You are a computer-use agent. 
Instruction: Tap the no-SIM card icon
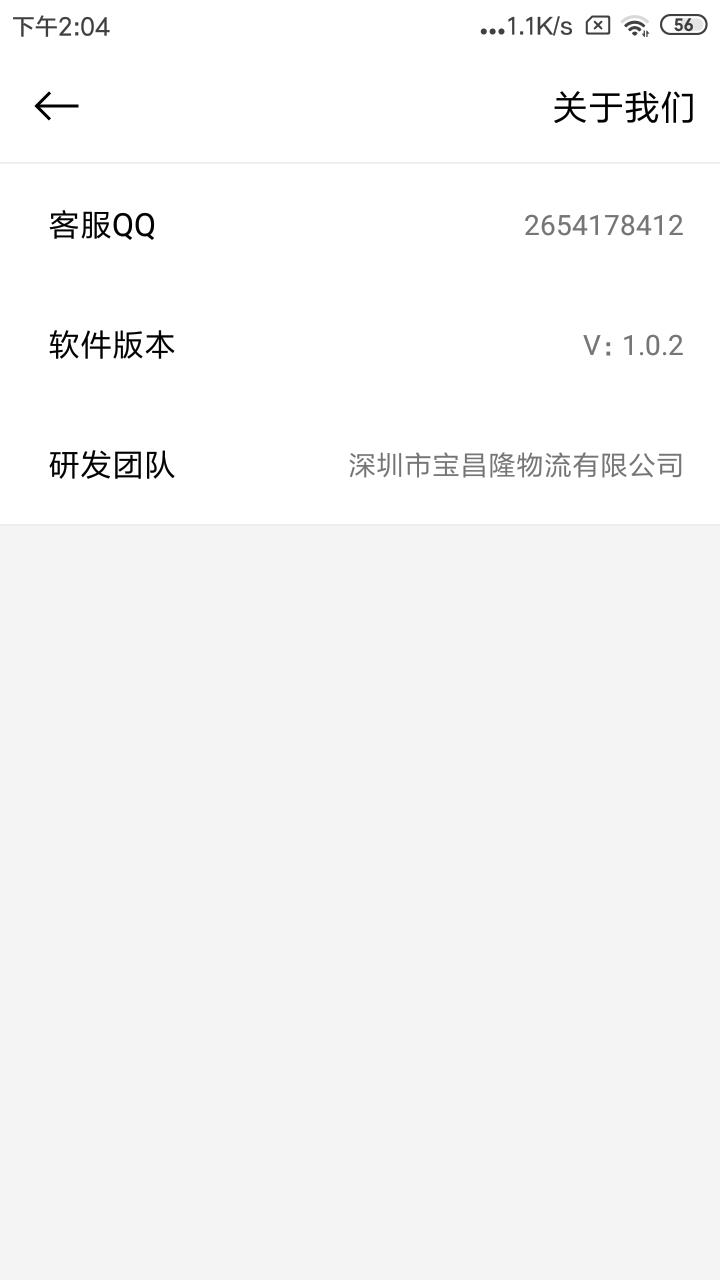[x=597, y=25]
